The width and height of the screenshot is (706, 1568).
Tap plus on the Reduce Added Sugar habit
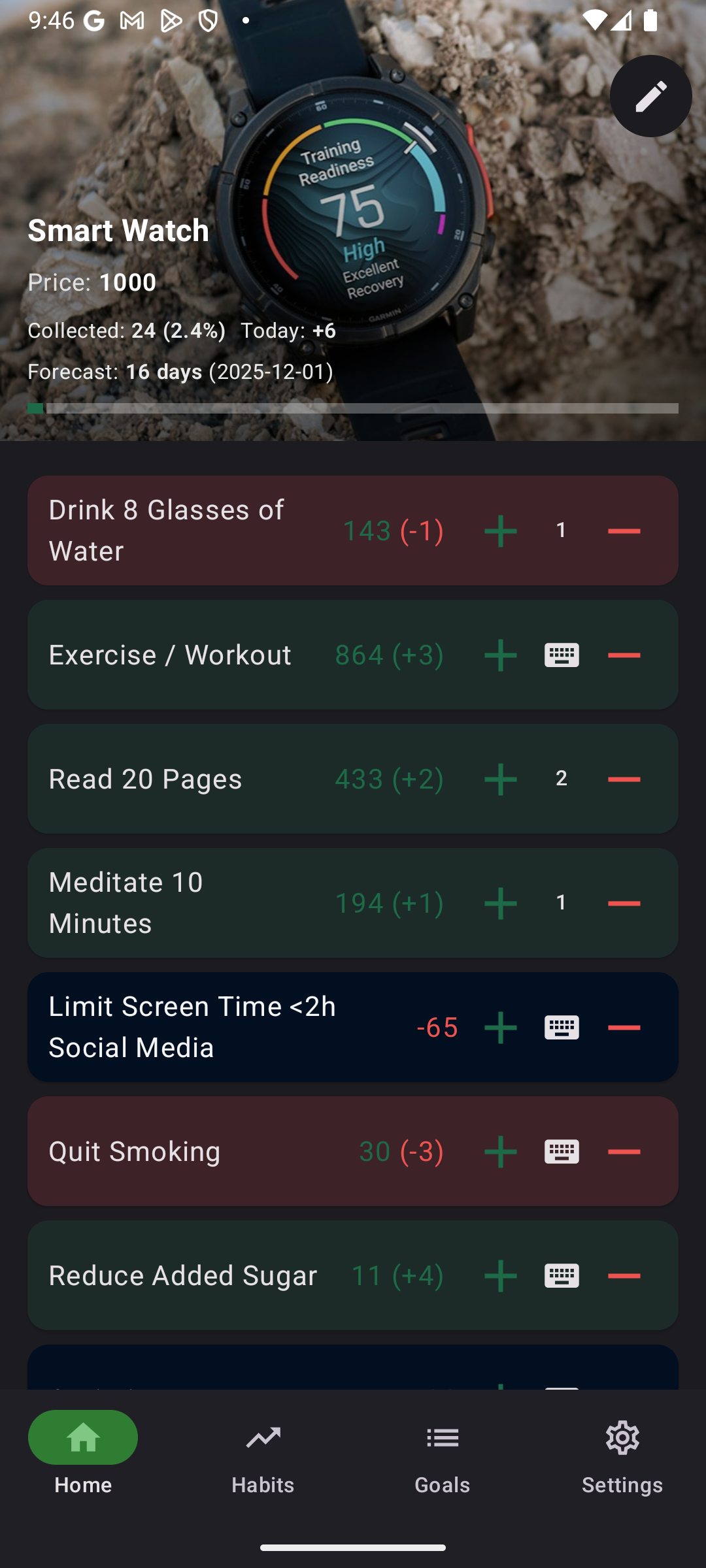click(500, 1275)
